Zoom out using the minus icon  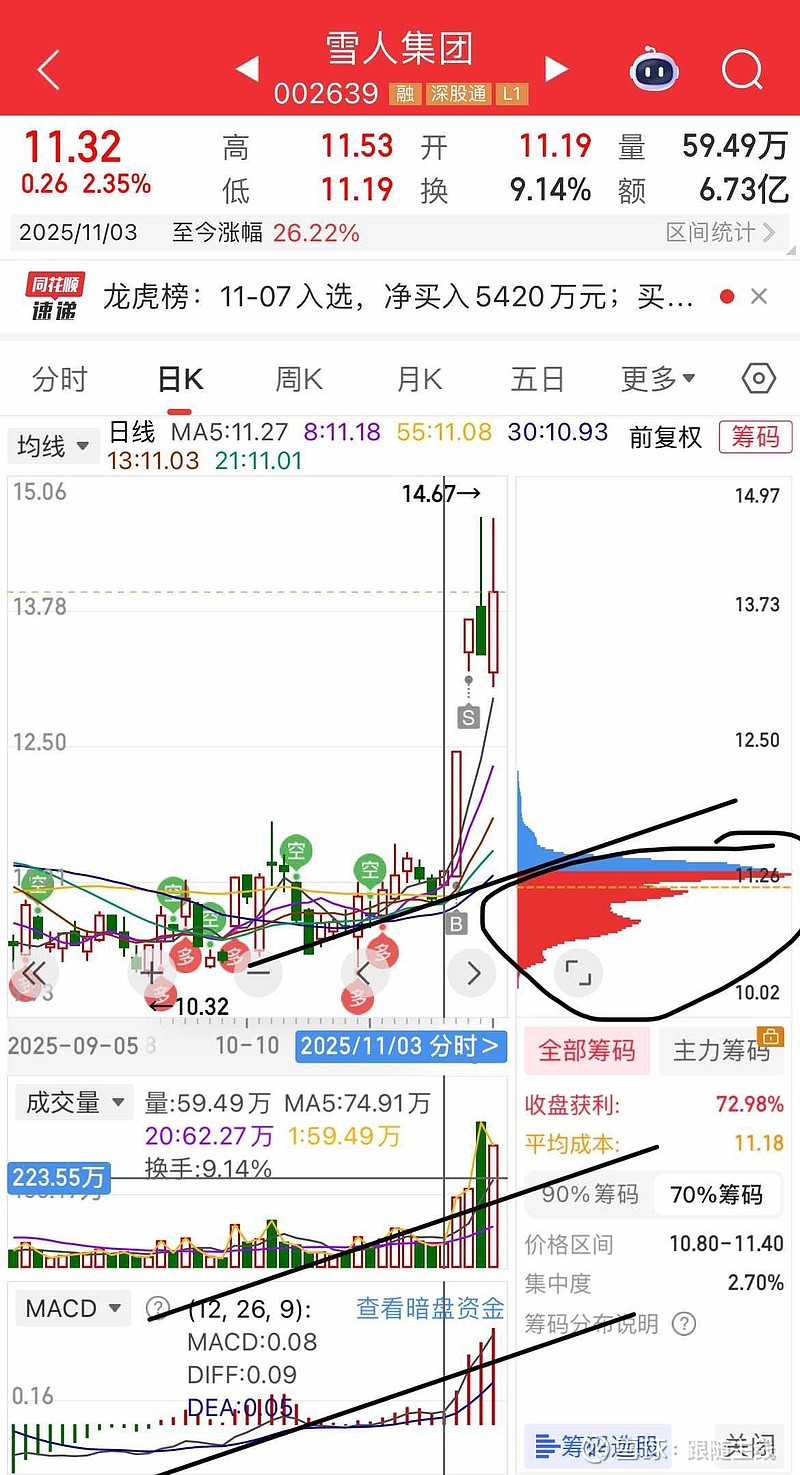256,973
